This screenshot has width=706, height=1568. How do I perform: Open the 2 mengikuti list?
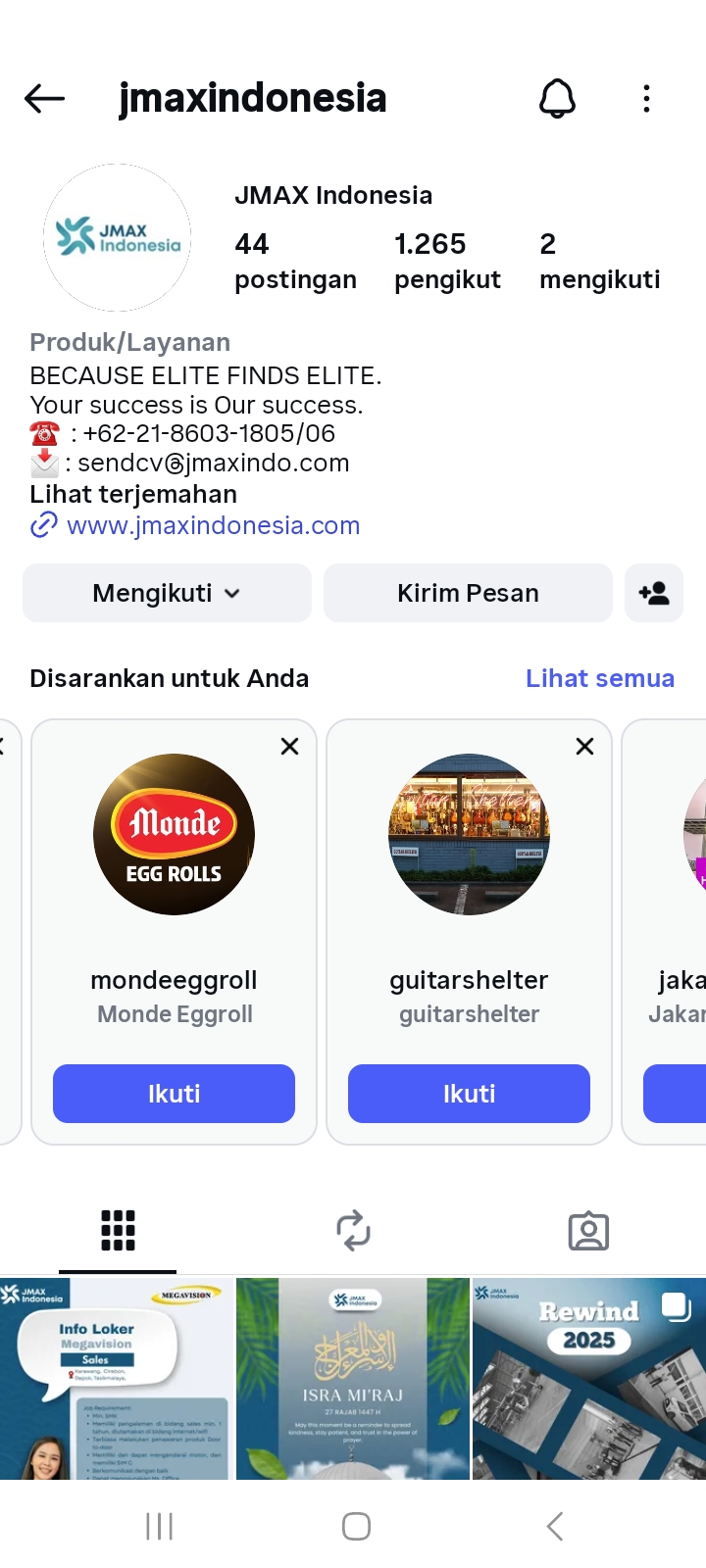599,261
